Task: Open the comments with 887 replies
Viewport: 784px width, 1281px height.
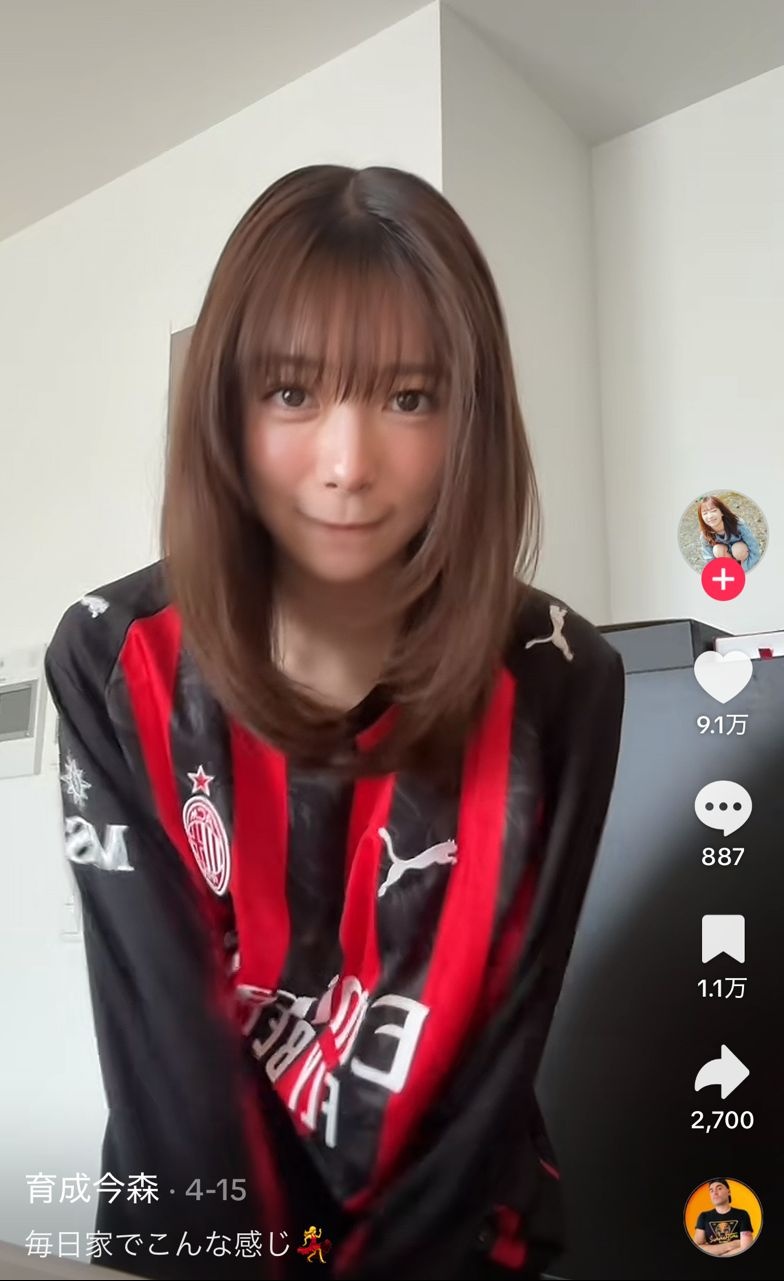Action: 722,808
